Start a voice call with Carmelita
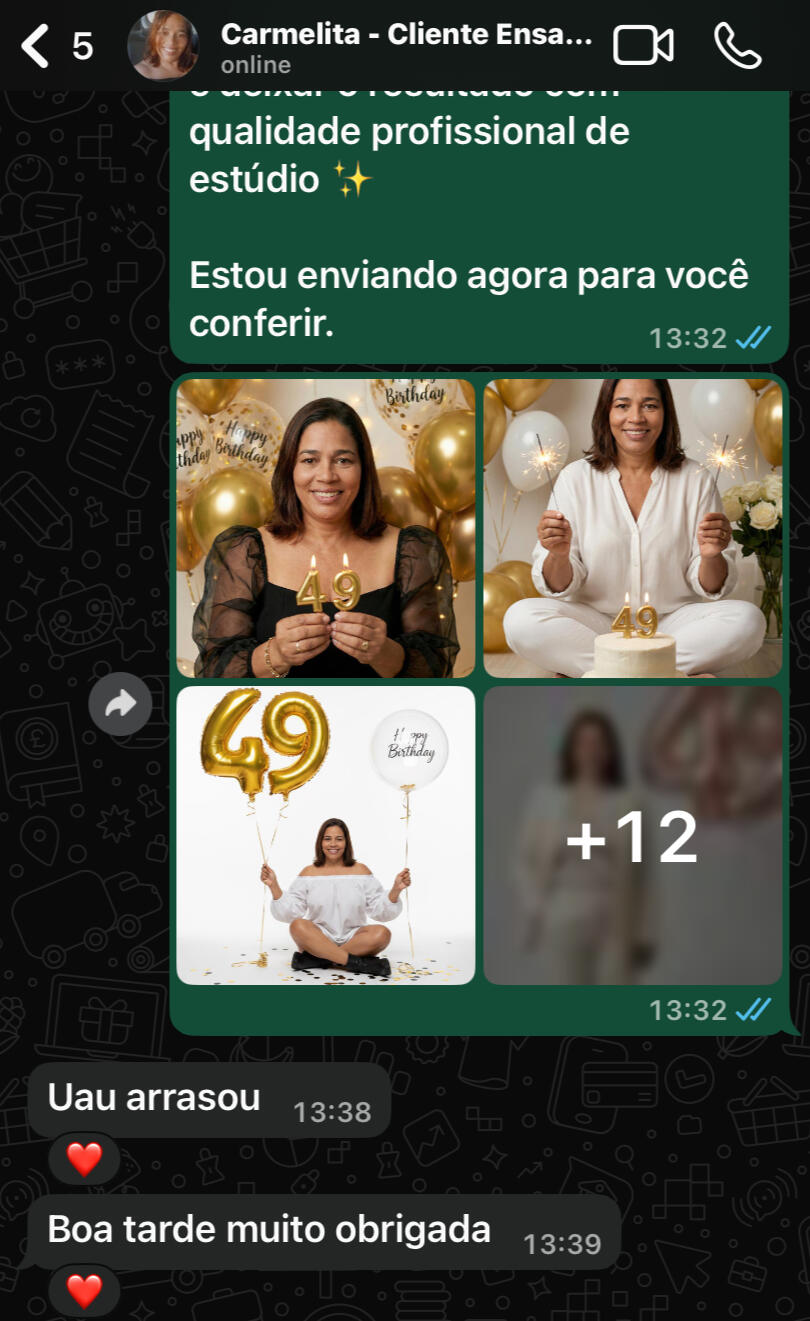 tap(737, 46)
